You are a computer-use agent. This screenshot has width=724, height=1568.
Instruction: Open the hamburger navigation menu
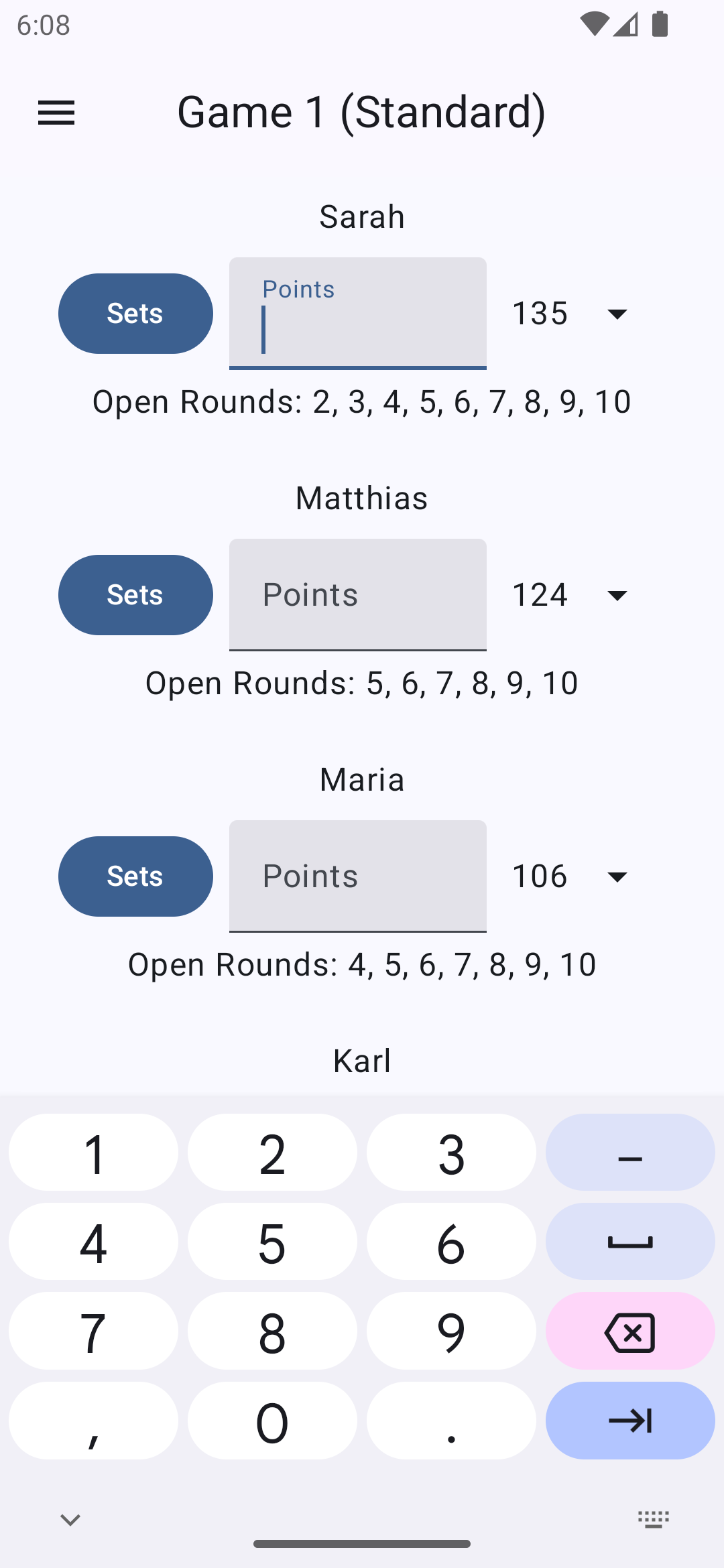[x=56, y=113]
